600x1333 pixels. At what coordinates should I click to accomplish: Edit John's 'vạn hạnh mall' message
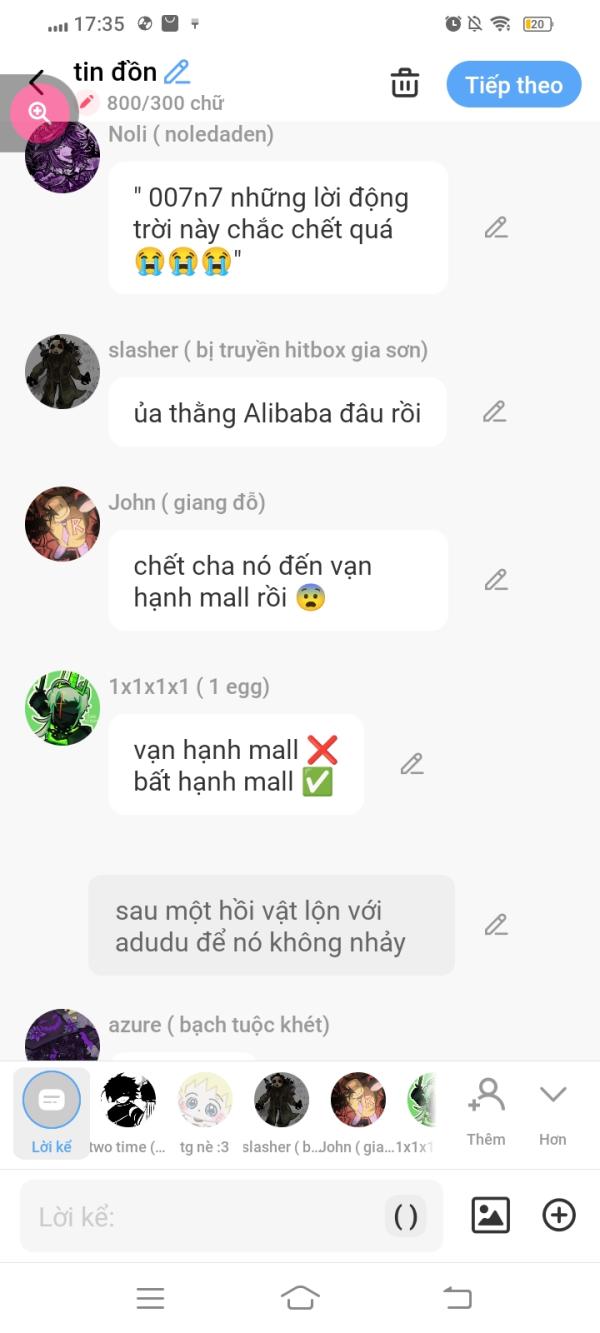[496, 580]
